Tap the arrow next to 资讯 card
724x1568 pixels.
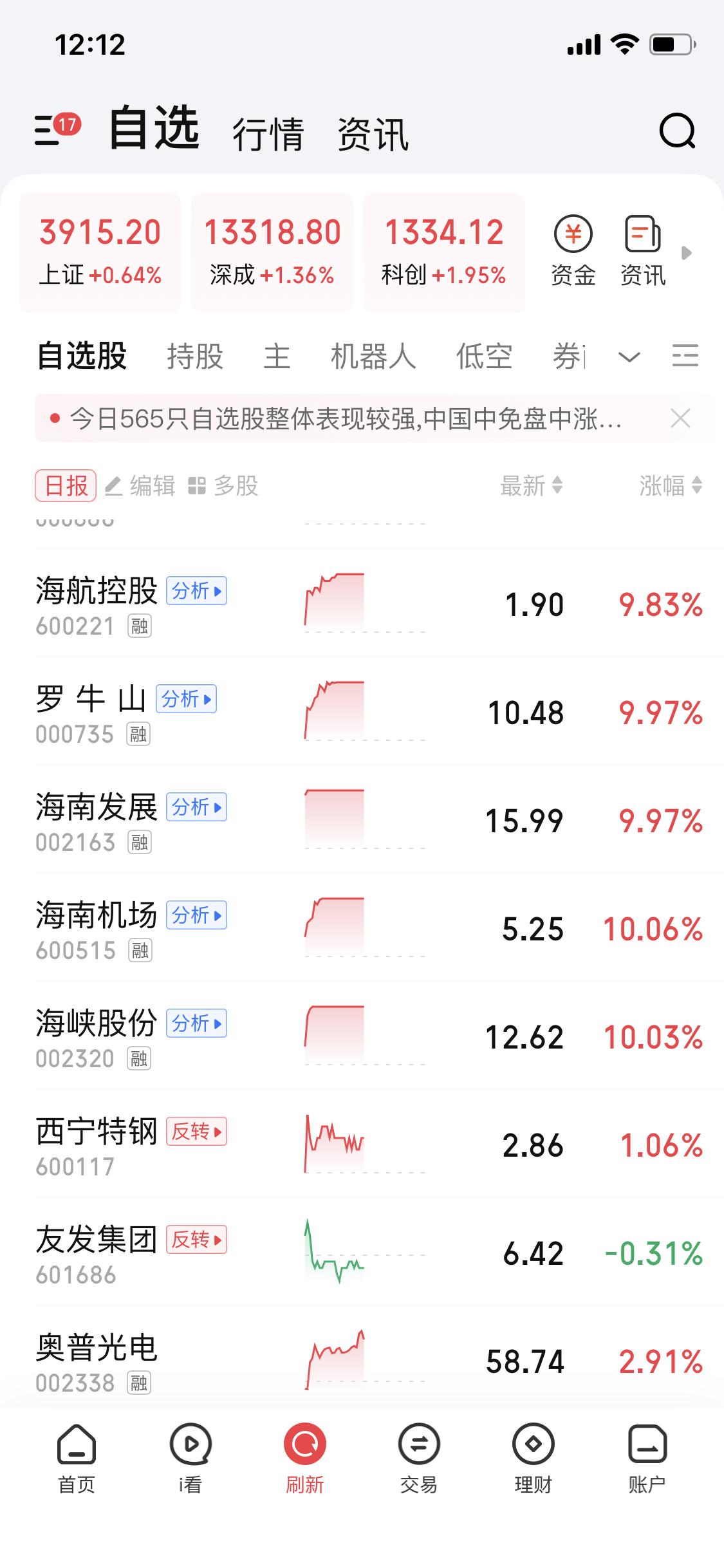click(x=686, y=254)
